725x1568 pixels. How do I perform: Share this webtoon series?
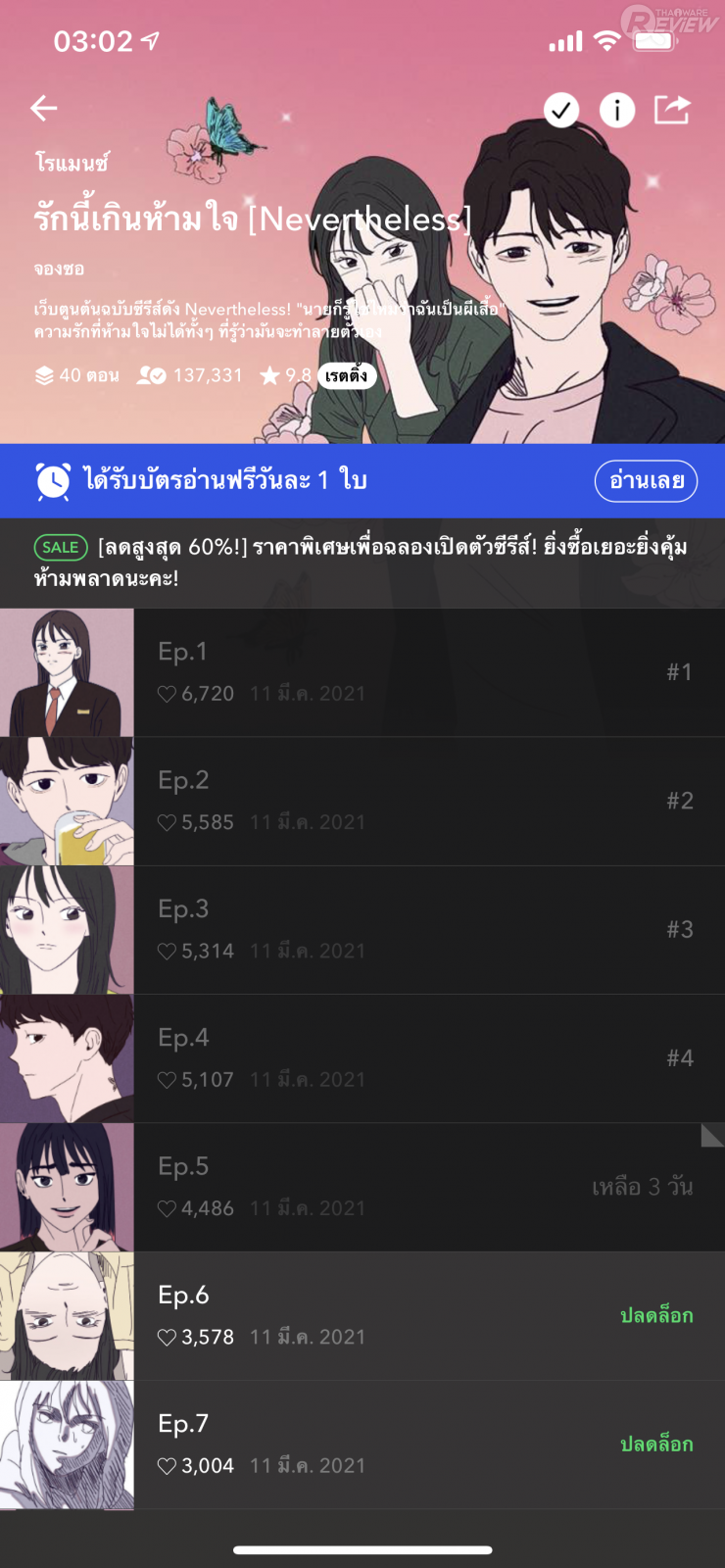point(672,110)
